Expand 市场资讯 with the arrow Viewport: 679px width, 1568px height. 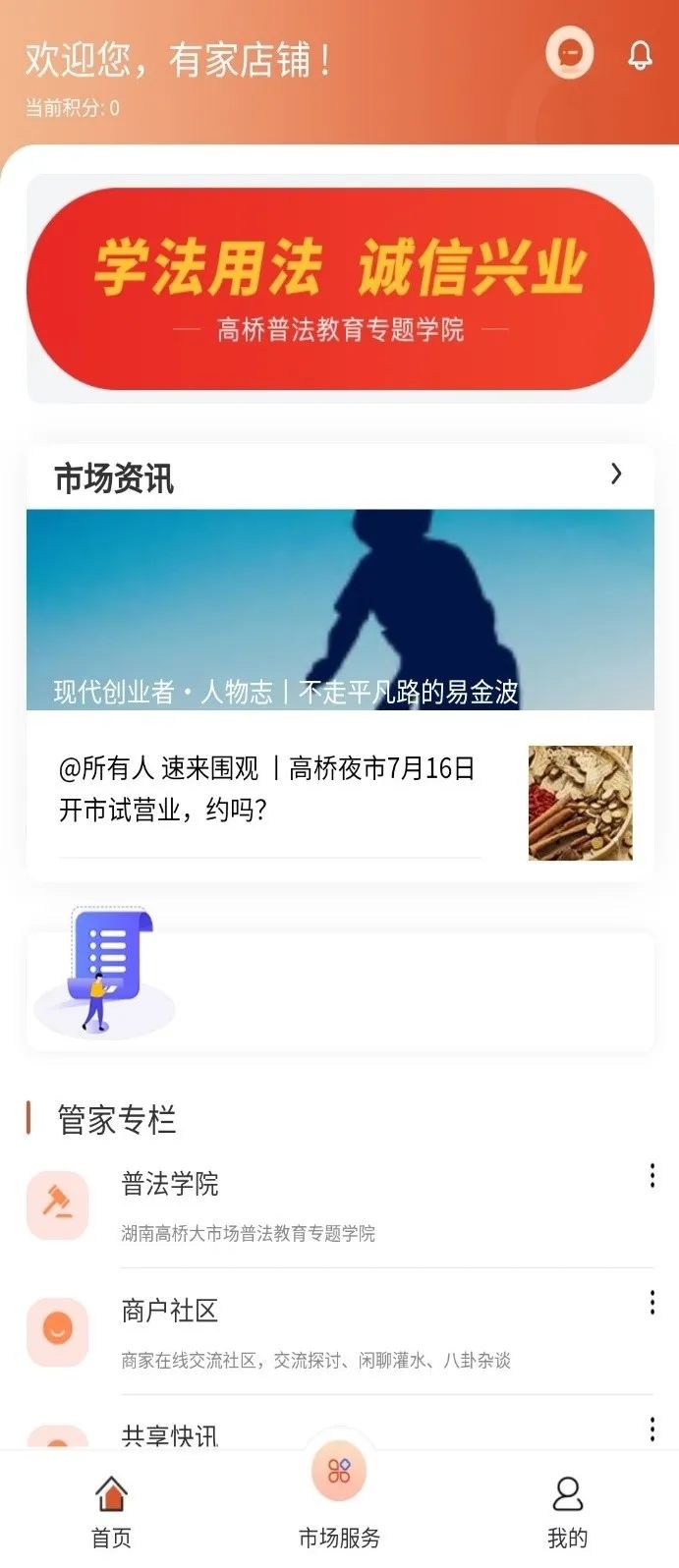[x=616, y=475]
